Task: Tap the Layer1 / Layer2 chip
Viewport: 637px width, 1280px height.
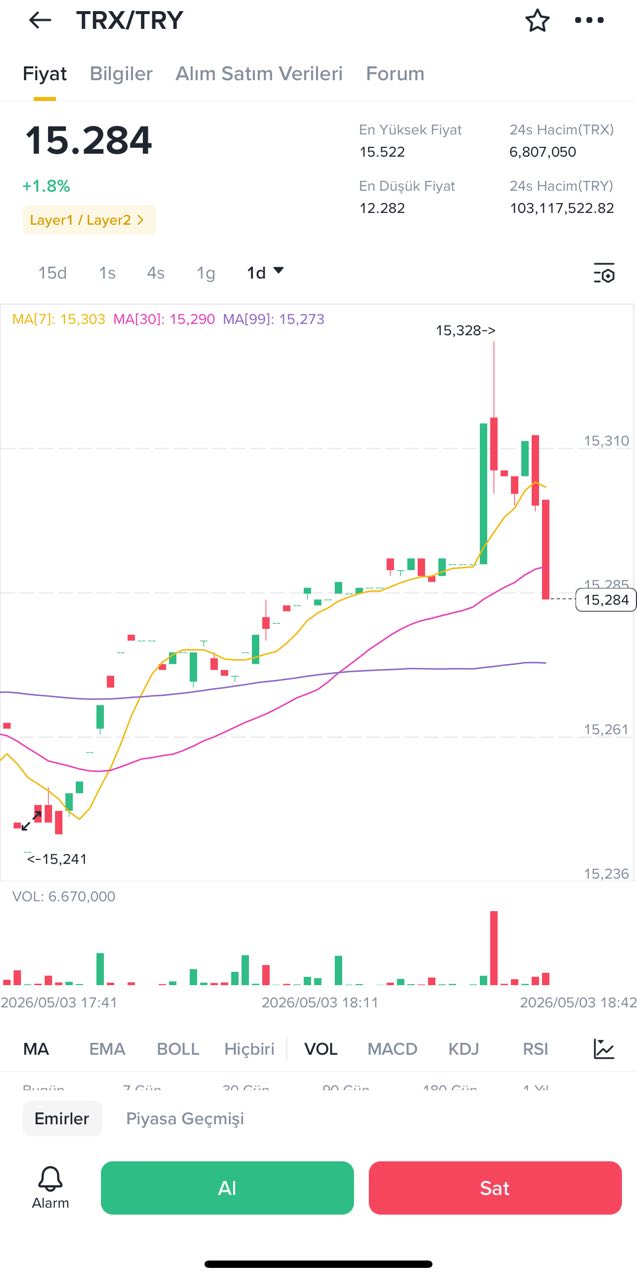Action: coord(89,220)
